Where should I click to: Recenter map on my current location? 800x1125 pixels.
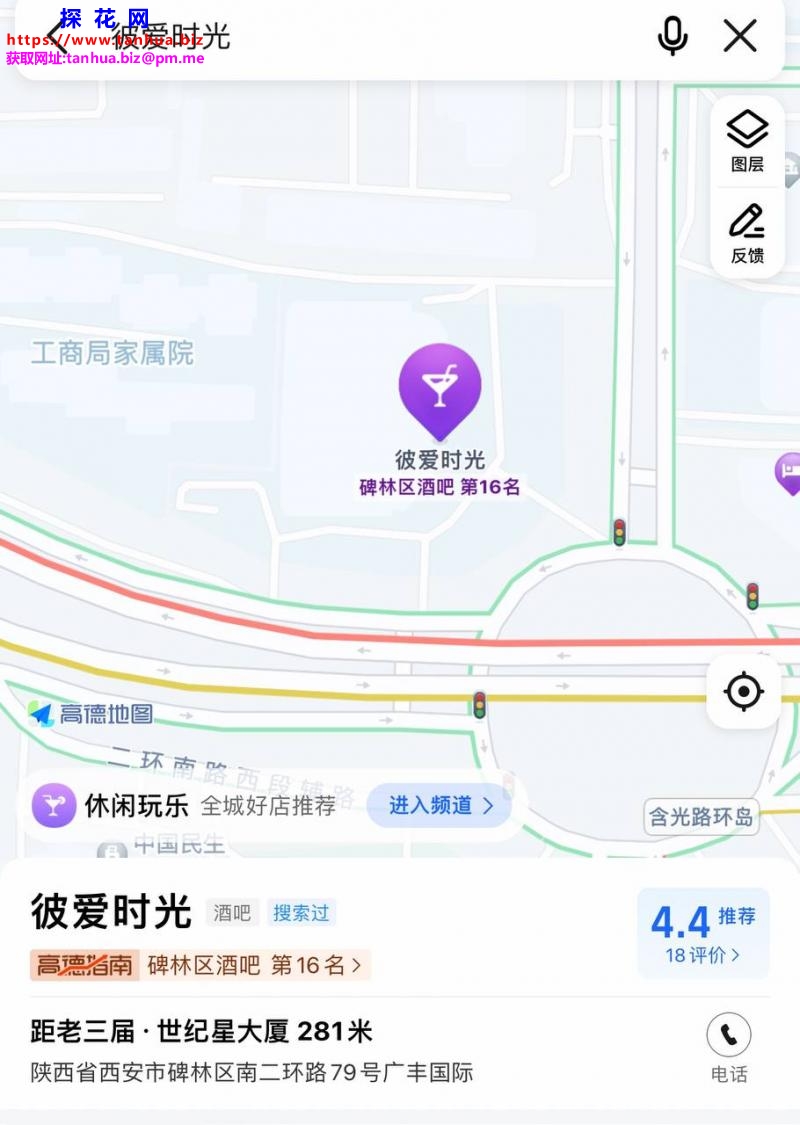[x=743, y=691]
